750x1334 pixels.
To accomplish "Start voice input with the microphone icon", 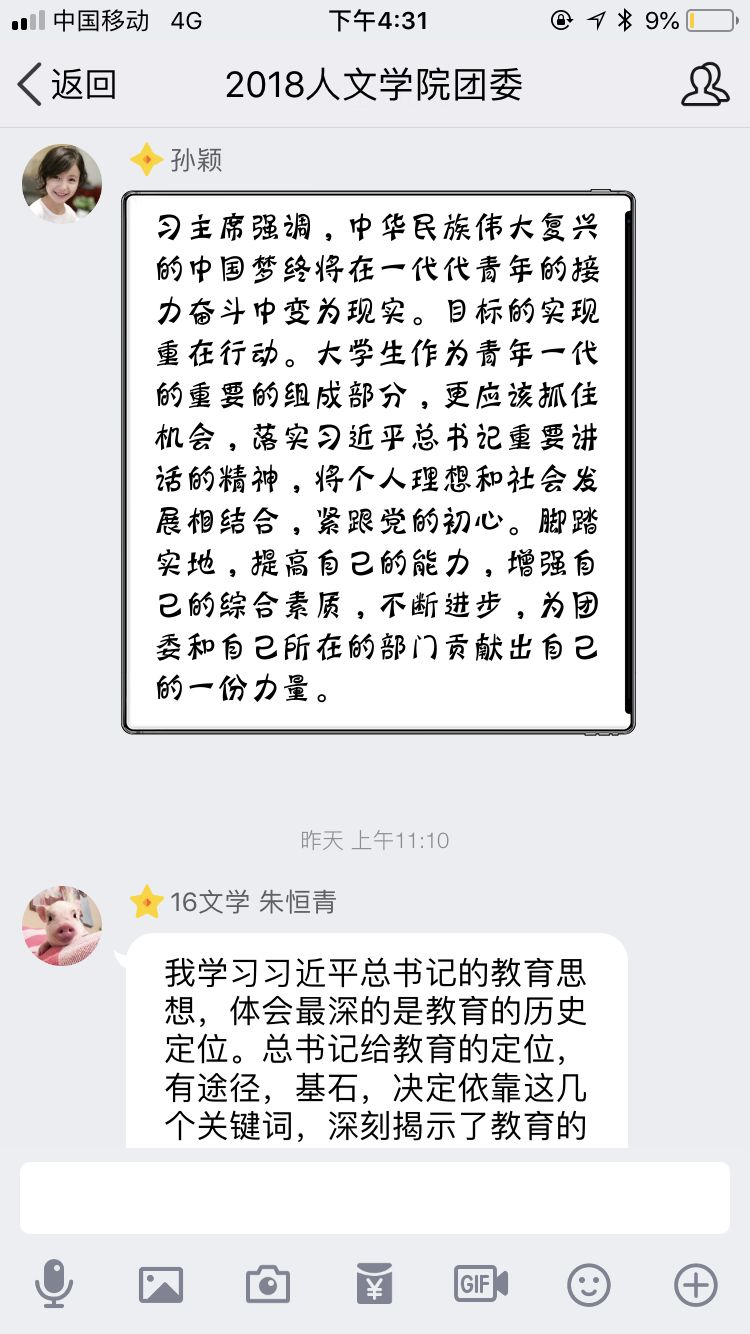I will tap(54, 1284).
